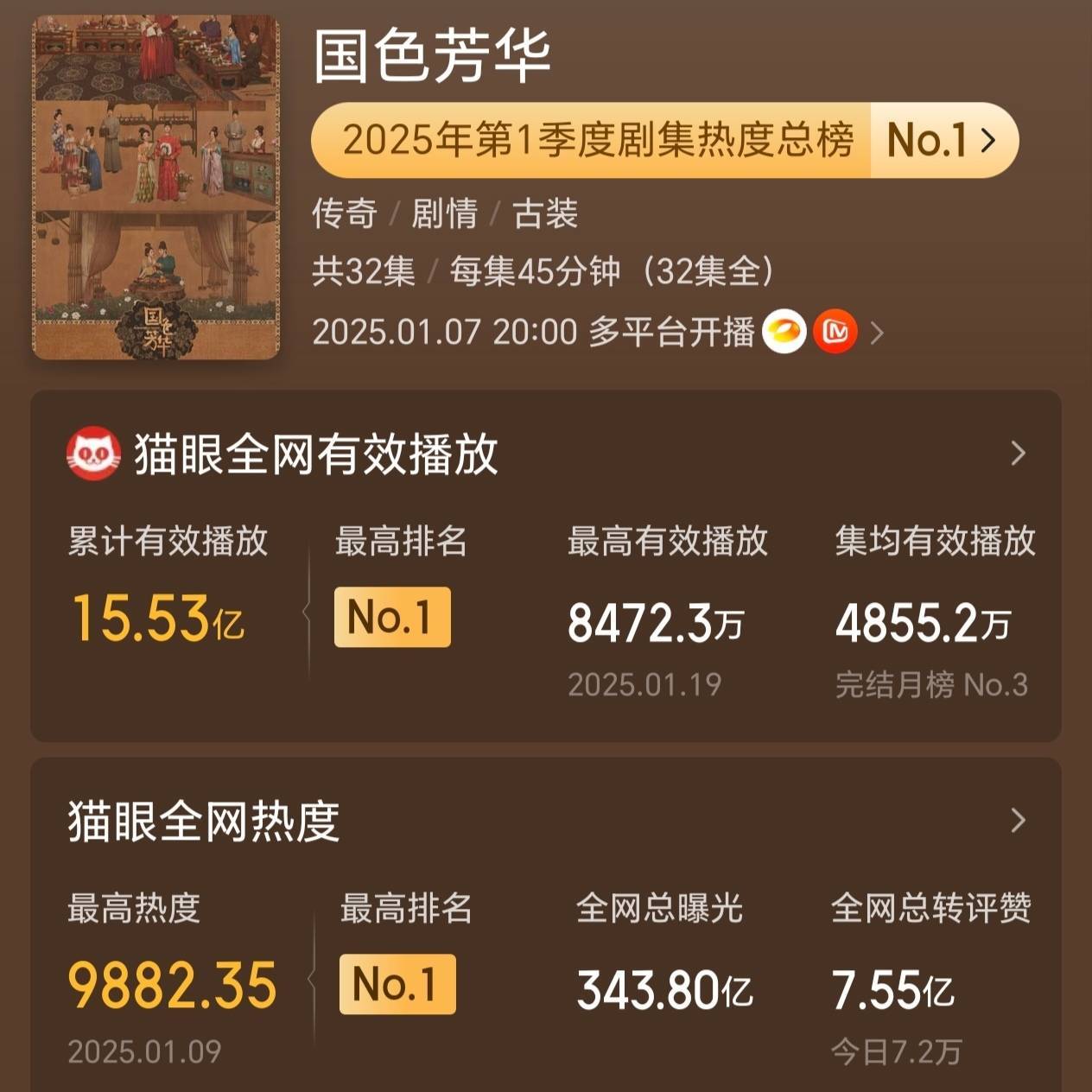Open the 猫眼全网热度 details card
Image resolution: width=1092 pixels, height=1092 pixels.
1018,821
